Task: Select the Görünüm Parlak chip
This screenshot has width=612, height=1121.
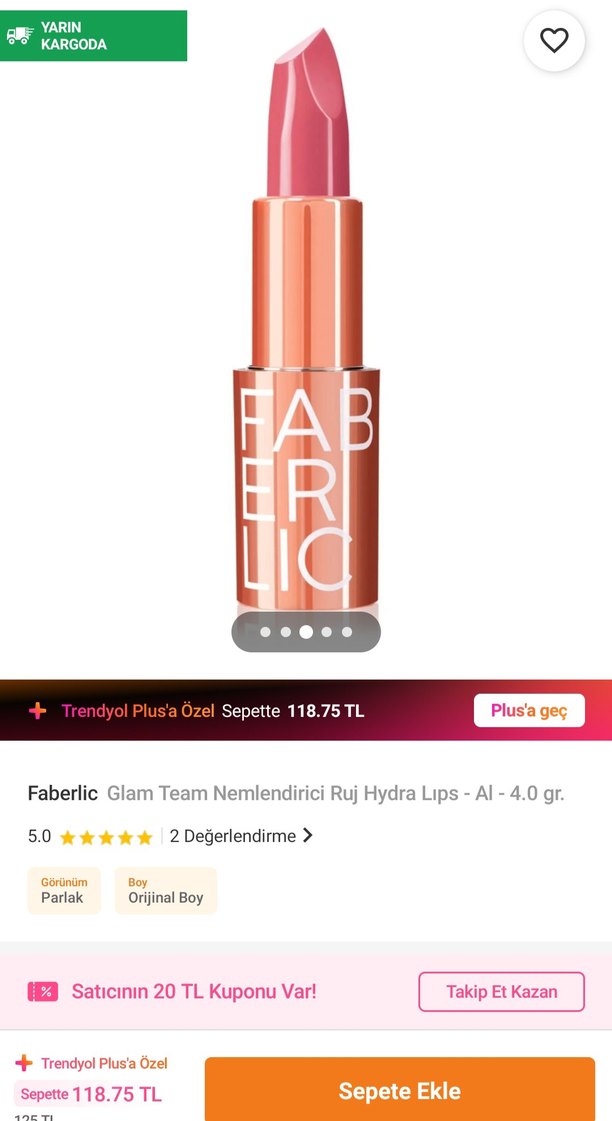Action: click(x=64, y=890)
